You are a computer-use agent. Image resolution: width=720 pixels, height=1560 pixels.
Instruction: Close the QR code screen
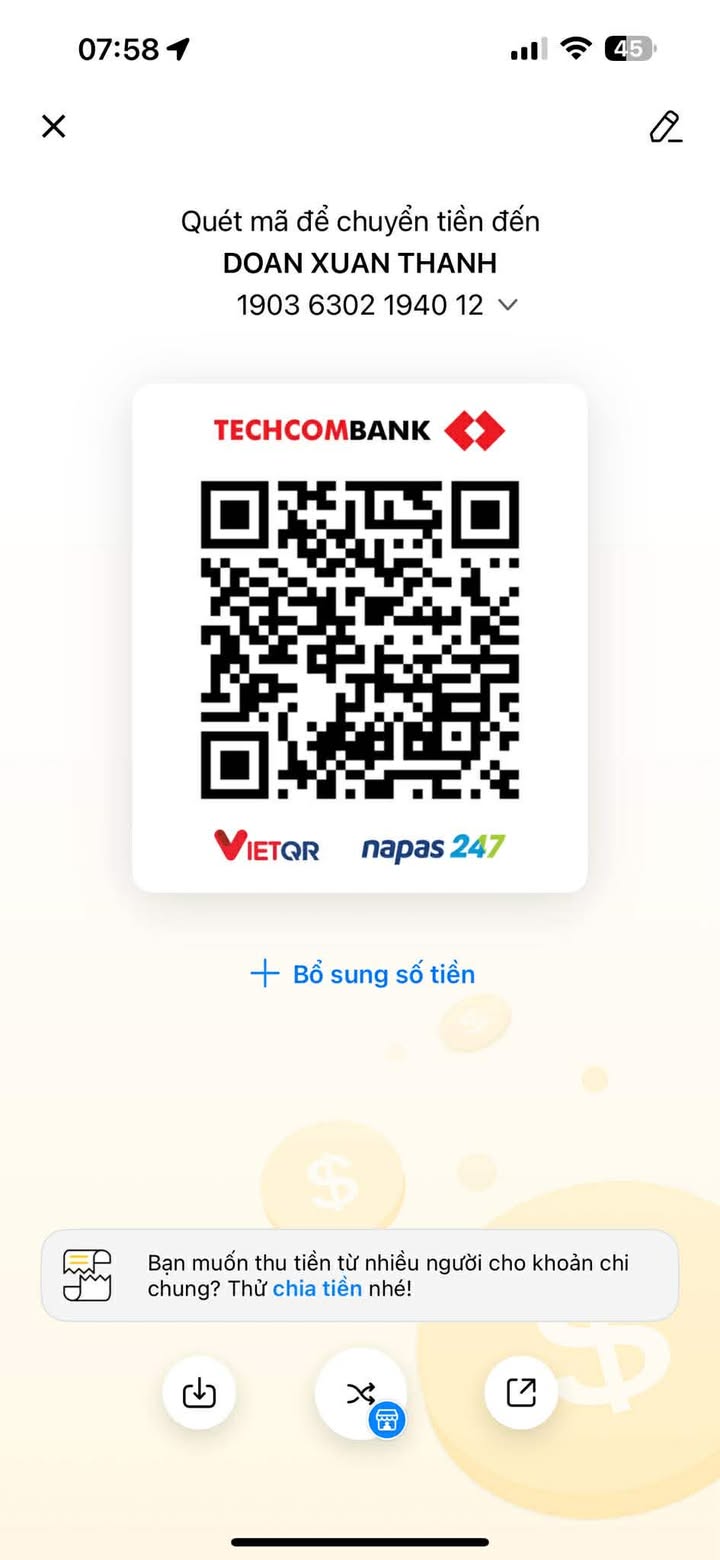(53, 126)
